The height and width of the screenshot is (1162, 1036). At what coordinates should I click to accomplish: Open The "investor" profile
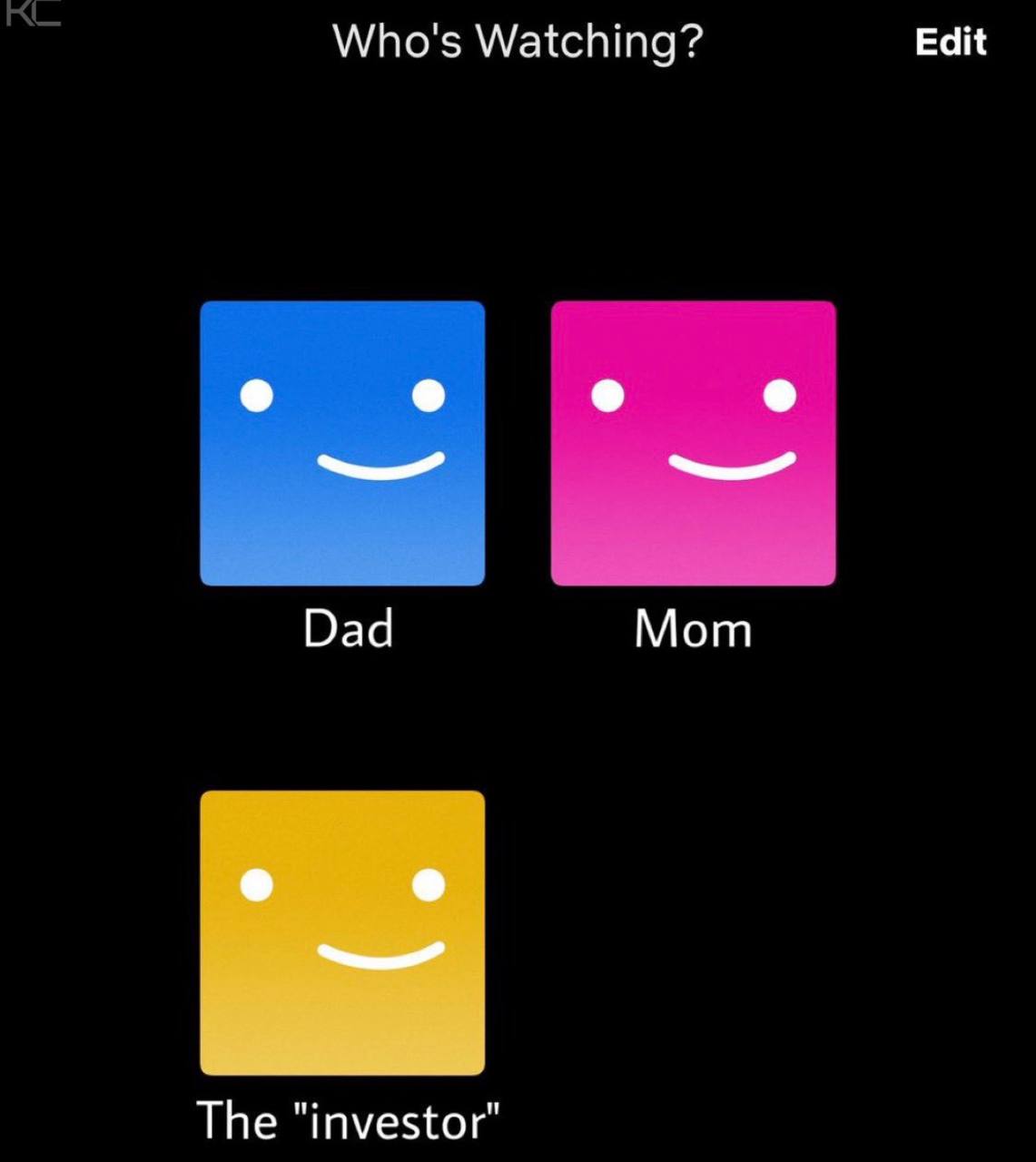[342, 932]
